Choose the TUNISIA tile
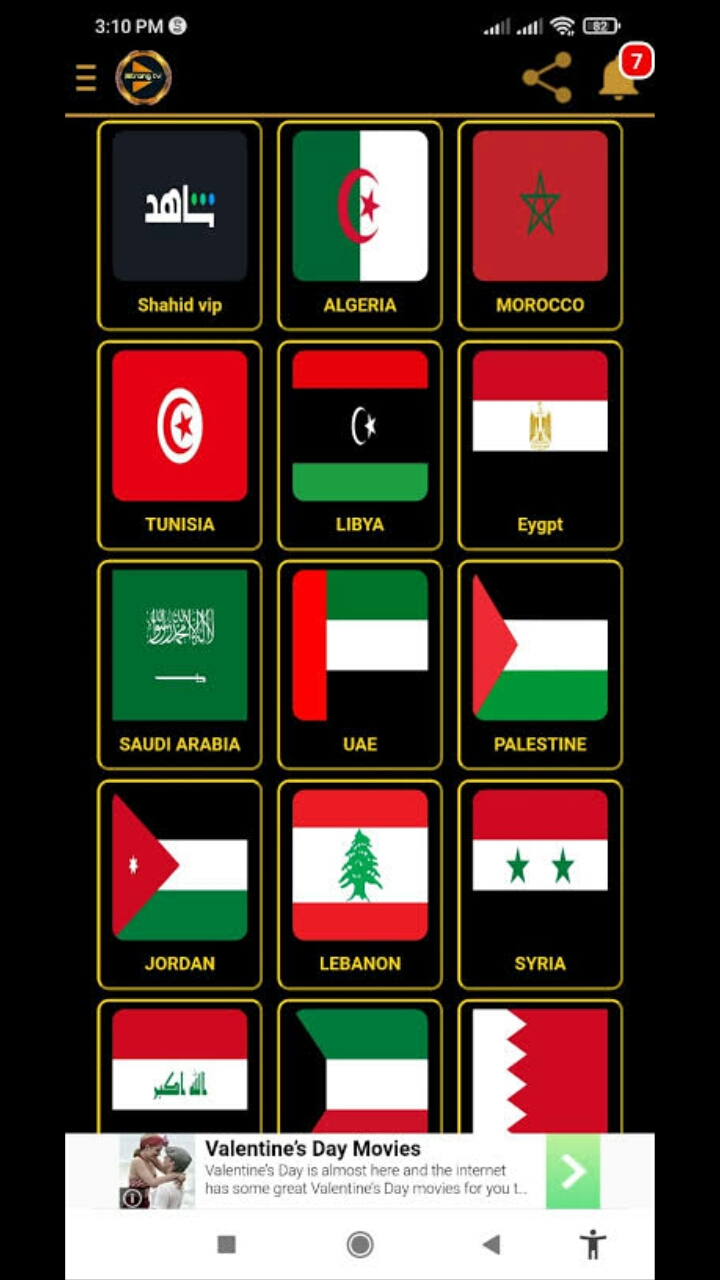This screenshot has width=720, height=1280. (180, 445)
